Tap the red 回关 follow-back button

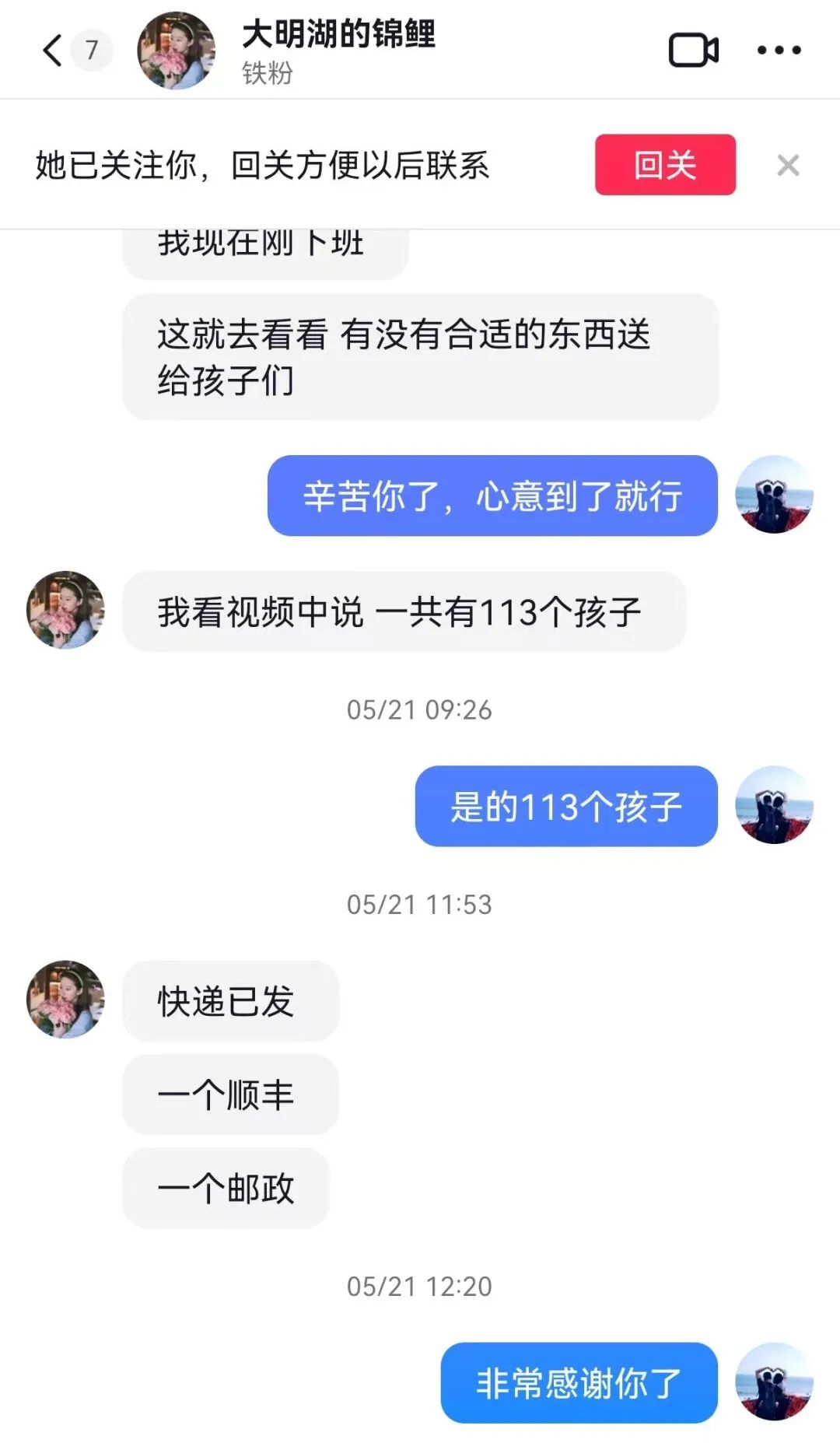665,165
